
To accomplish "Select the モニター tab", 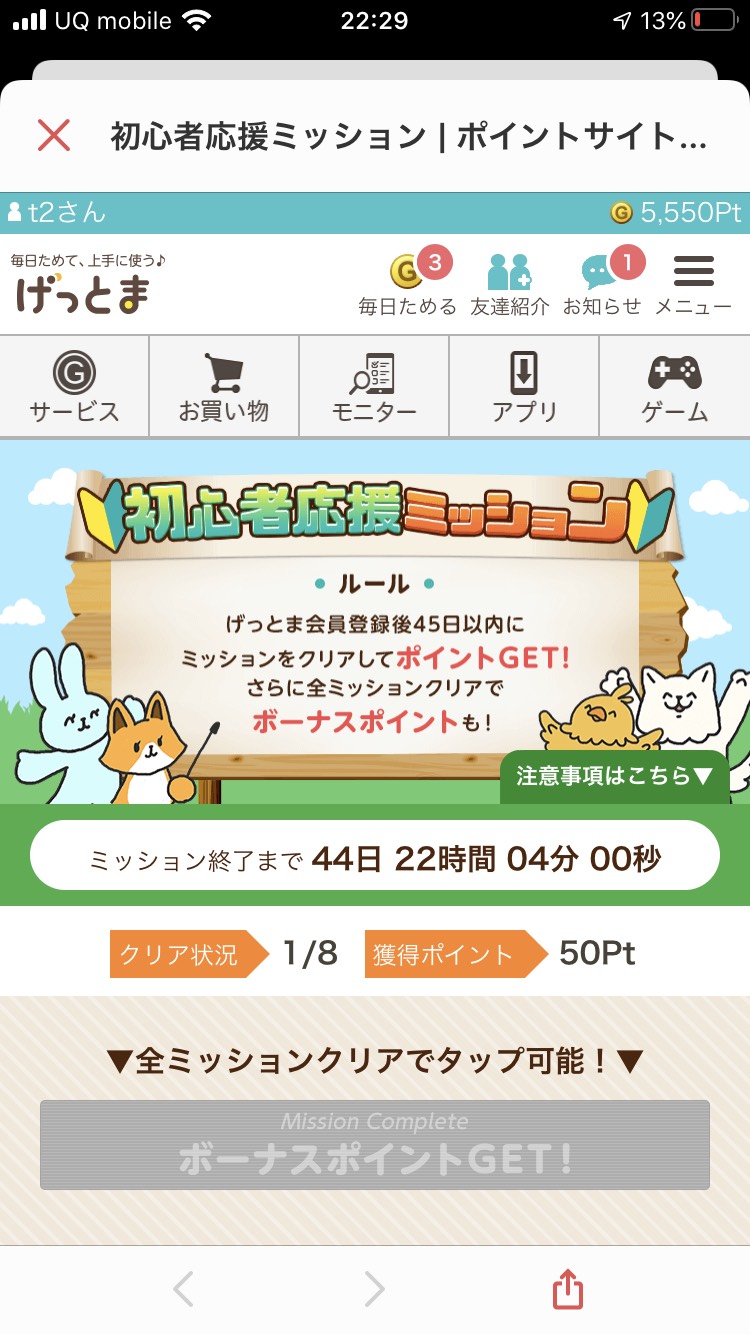I will (374, 387).
